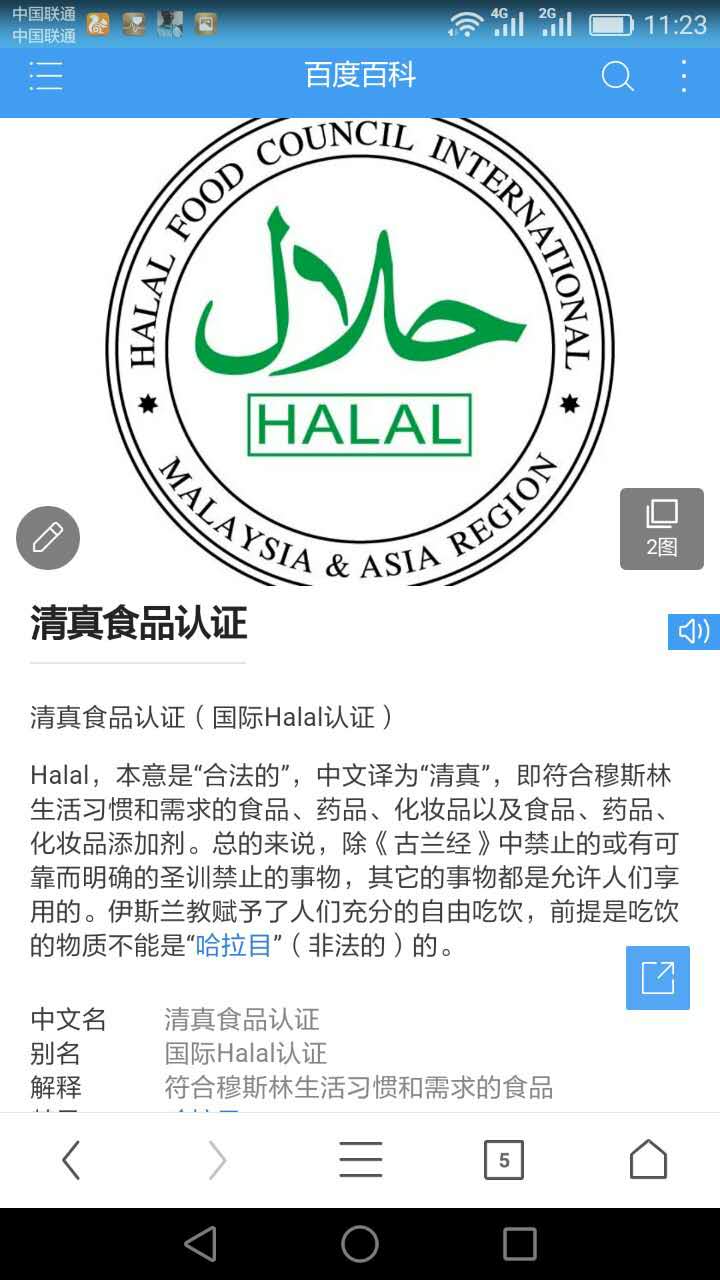Open the browser menu

point(360,1160)
